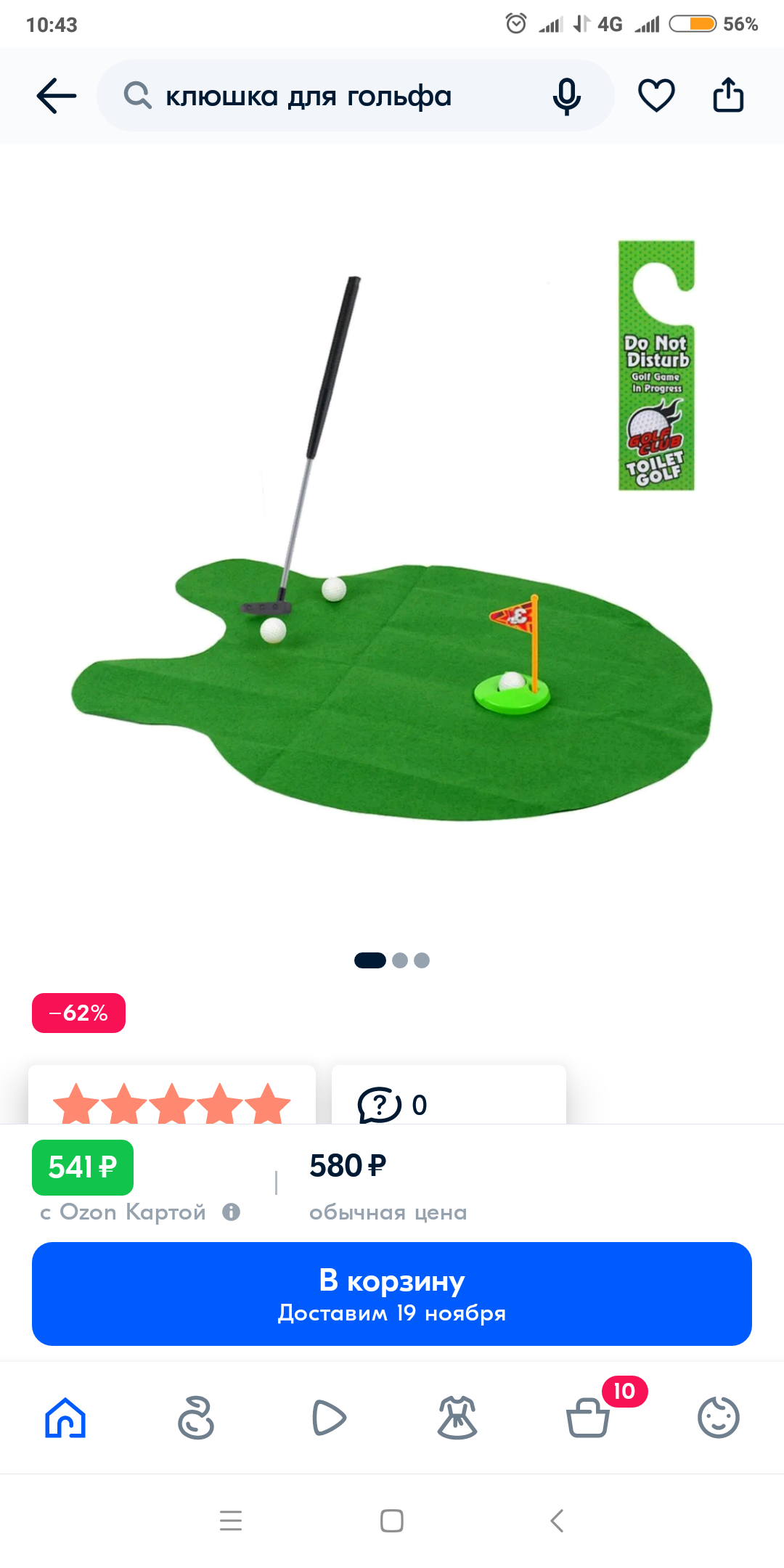Open the Ozon Fresh tab

[x=196, y=1417]
